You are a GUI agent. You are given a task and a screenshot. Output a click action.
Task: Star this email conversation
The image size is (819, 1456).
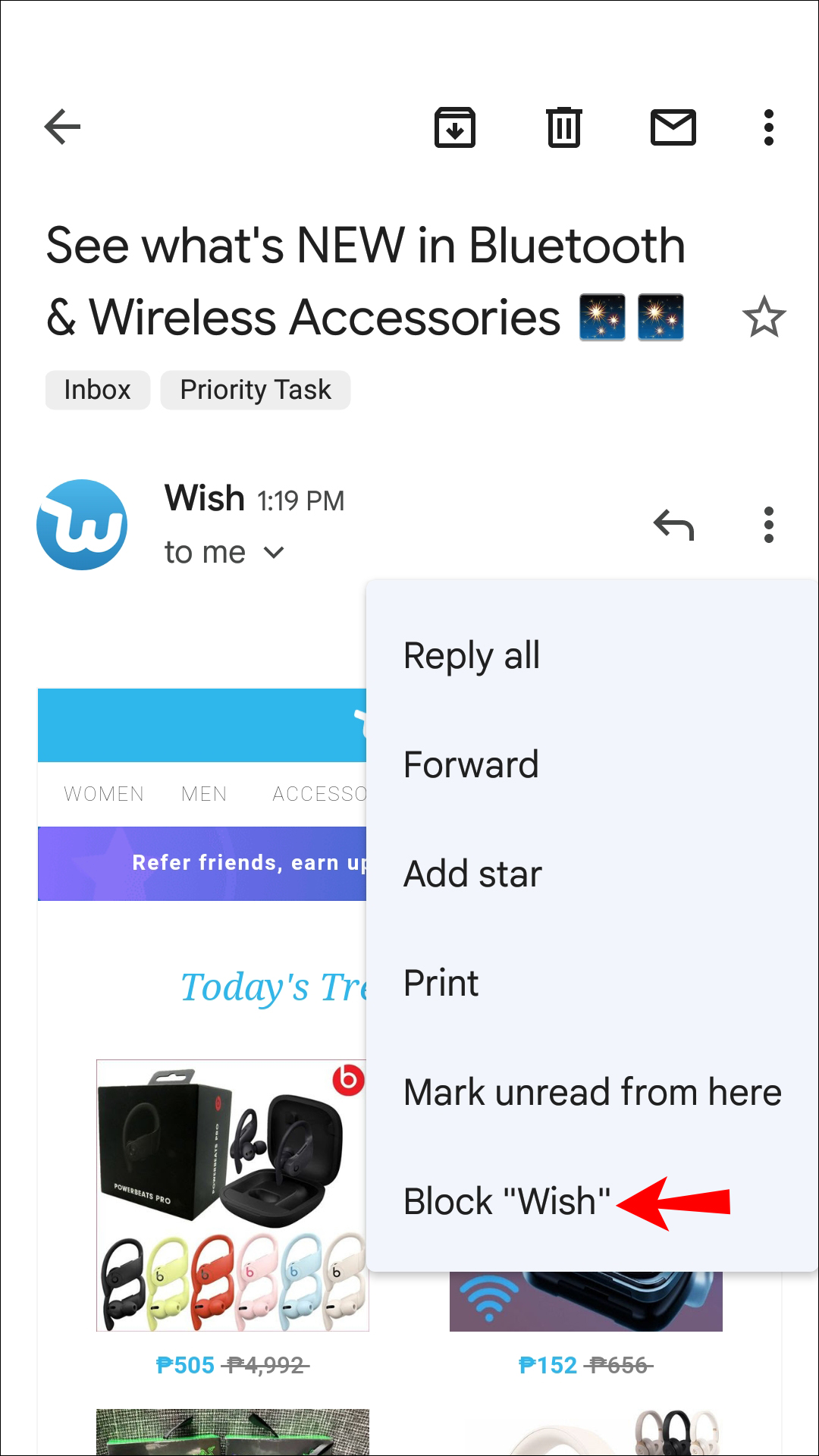(x=764, y=317)
